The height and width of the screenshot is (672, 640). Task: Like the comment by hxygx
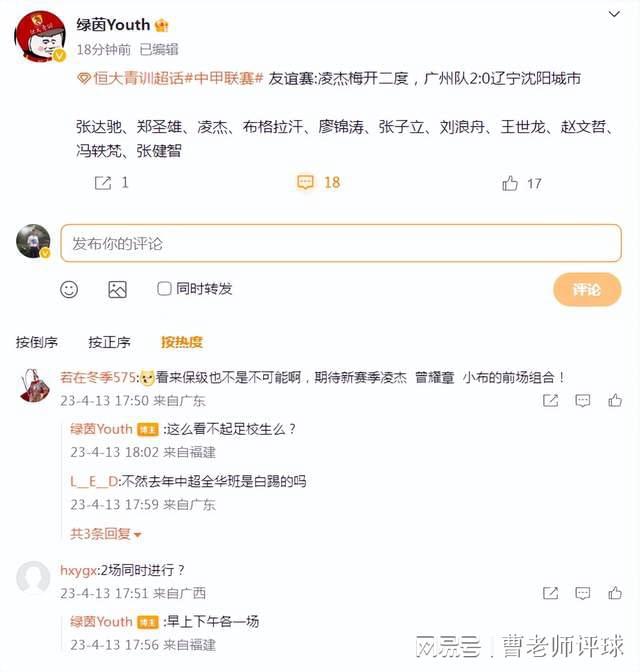point(615,593)
